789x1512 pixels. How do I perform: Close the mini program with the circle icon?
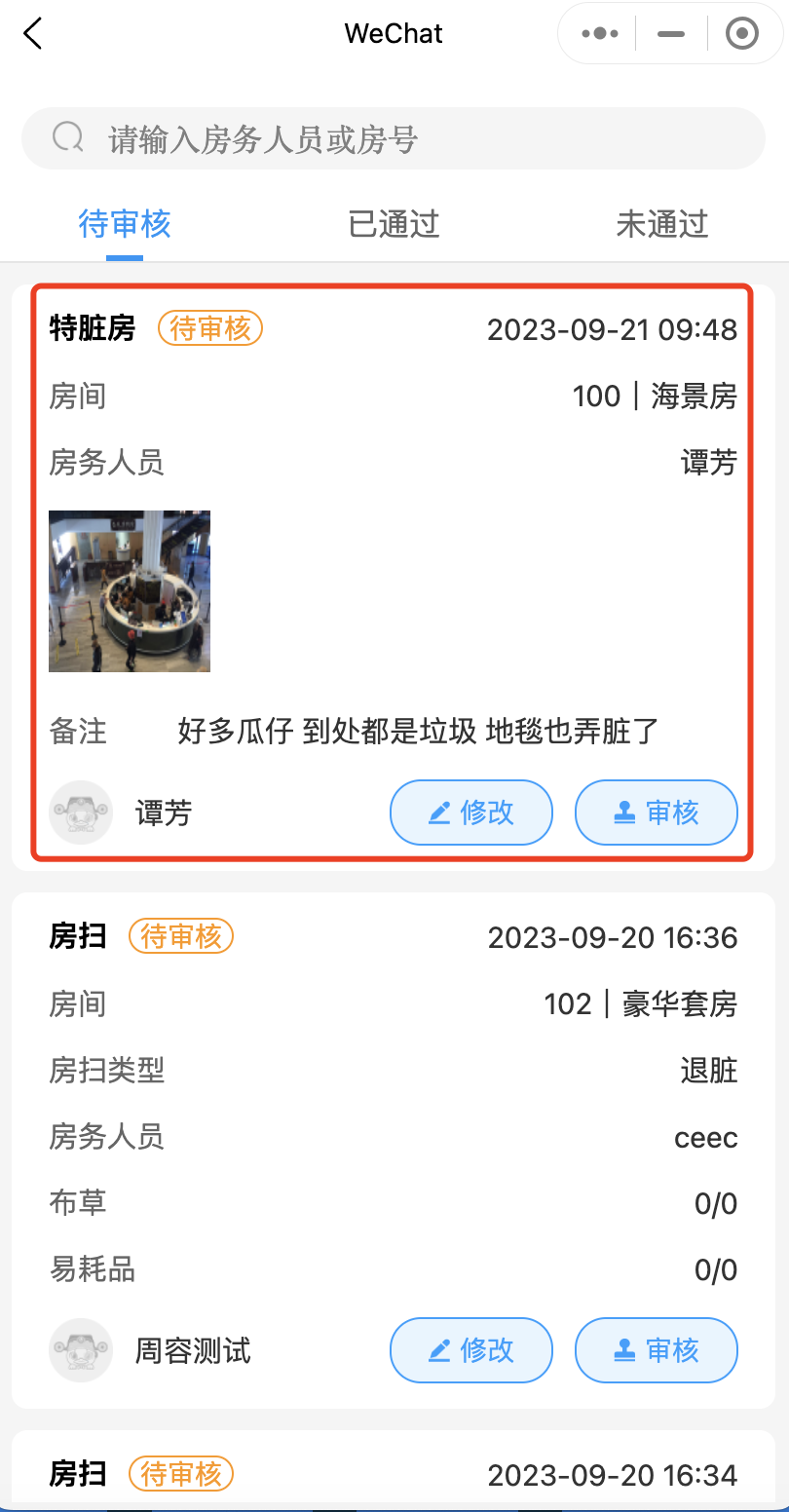click(x=742, y=34)
